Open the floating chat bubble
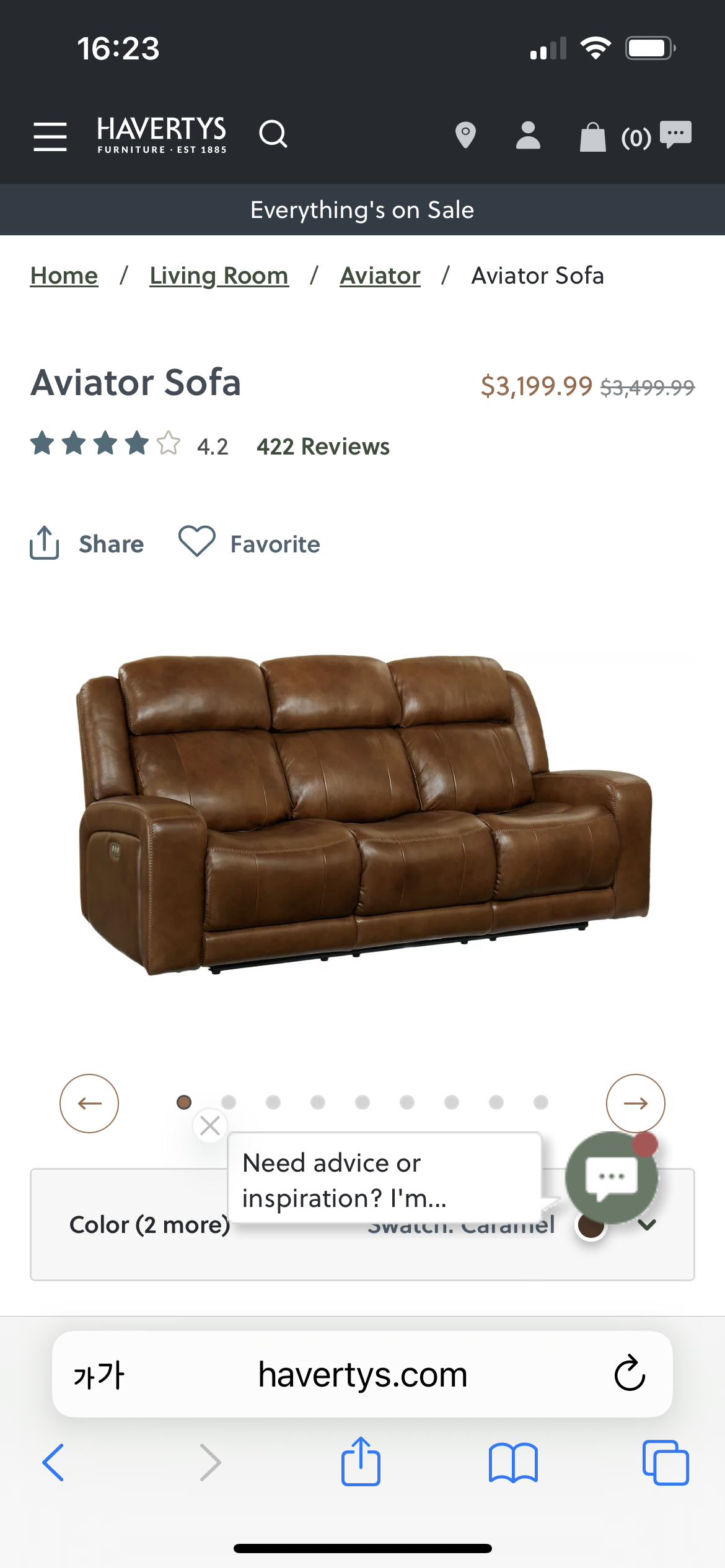The image size is (725, 1568). pyautogui.click(x=611, y=1177)
